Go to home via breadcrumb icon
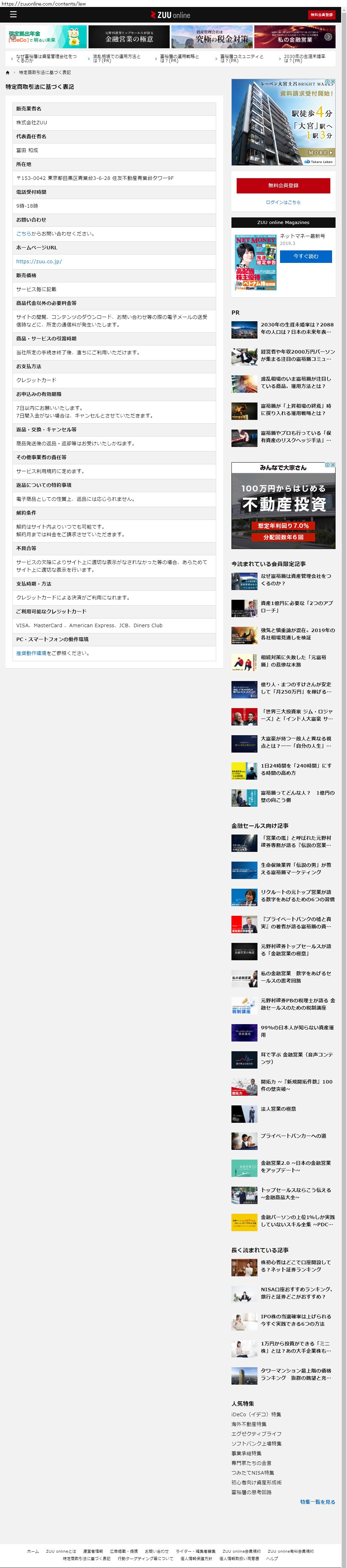 coord(8,73)
